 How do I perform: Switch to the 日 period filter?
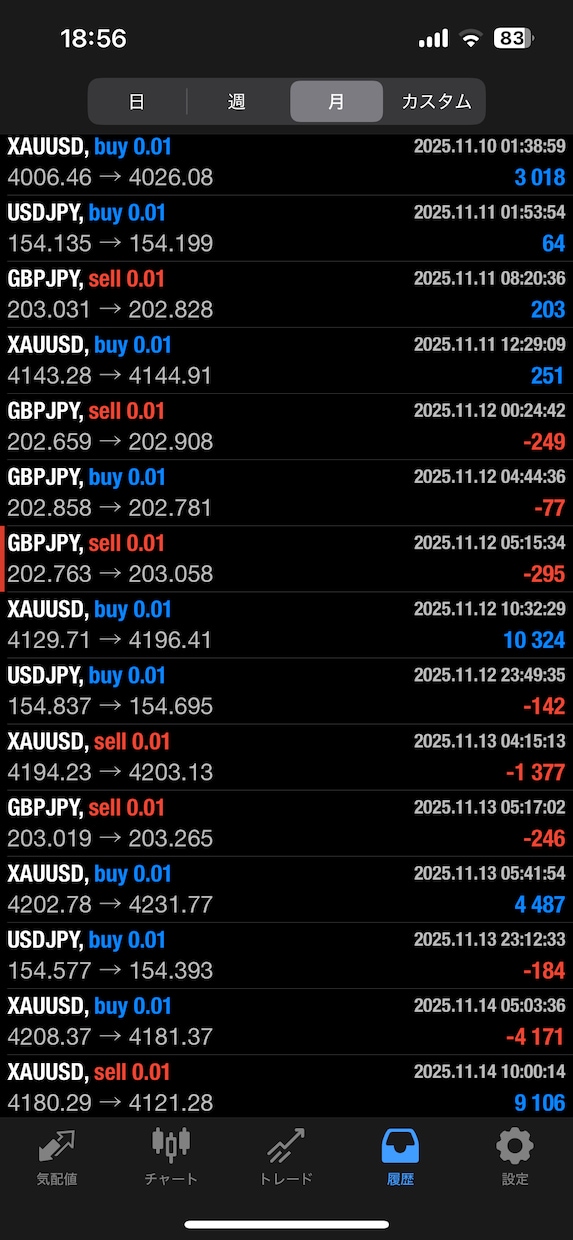[x=138, y=101]
